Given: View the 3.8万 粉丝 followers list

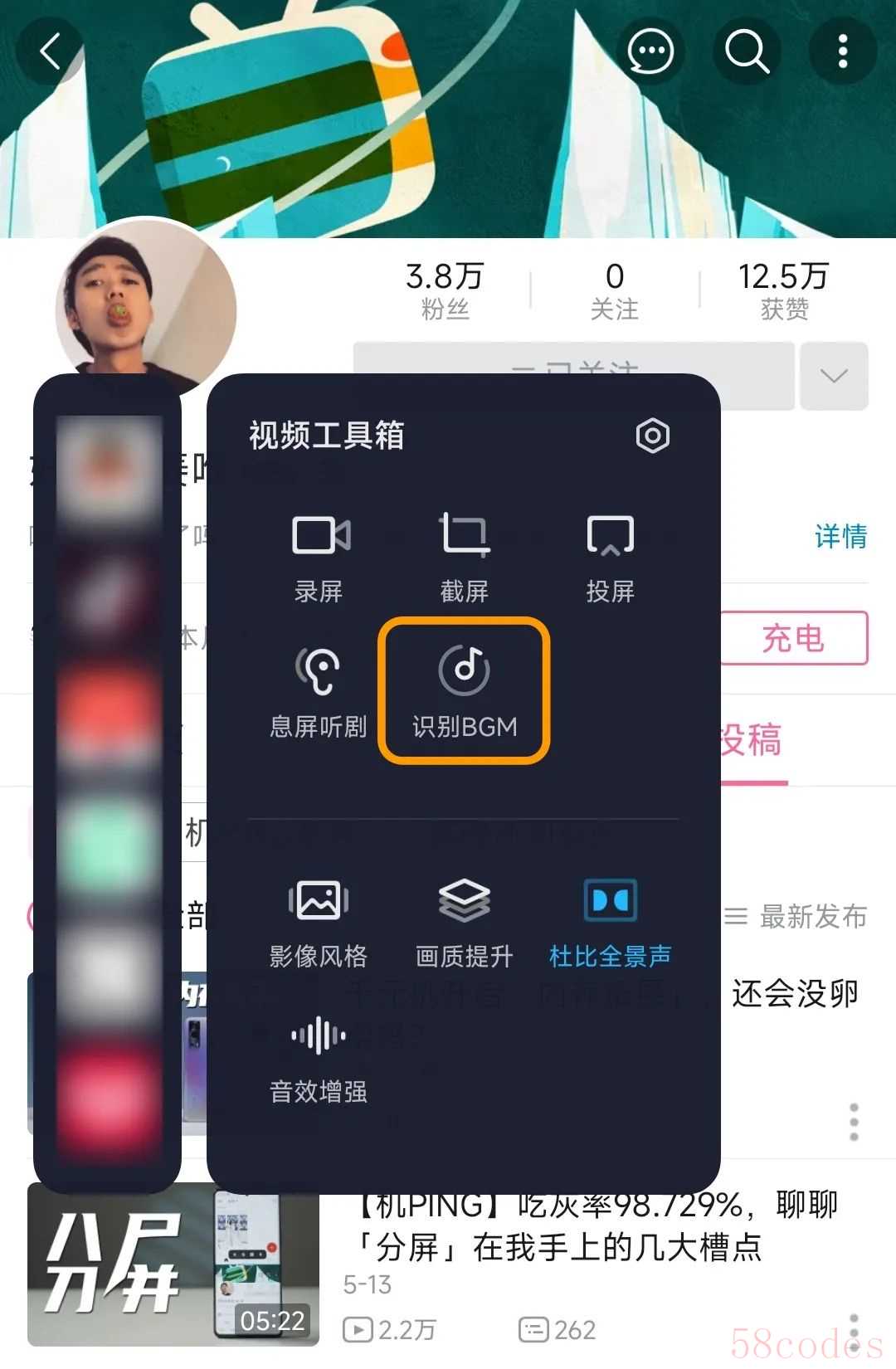Looking at the screenshot, I should [445, 290].
